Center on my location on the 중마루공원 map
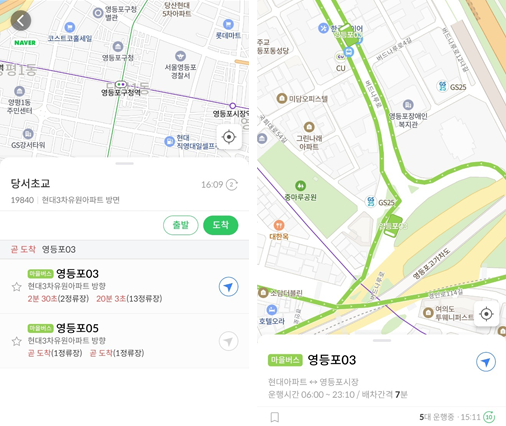506x426 pixels. coord(486,314)
